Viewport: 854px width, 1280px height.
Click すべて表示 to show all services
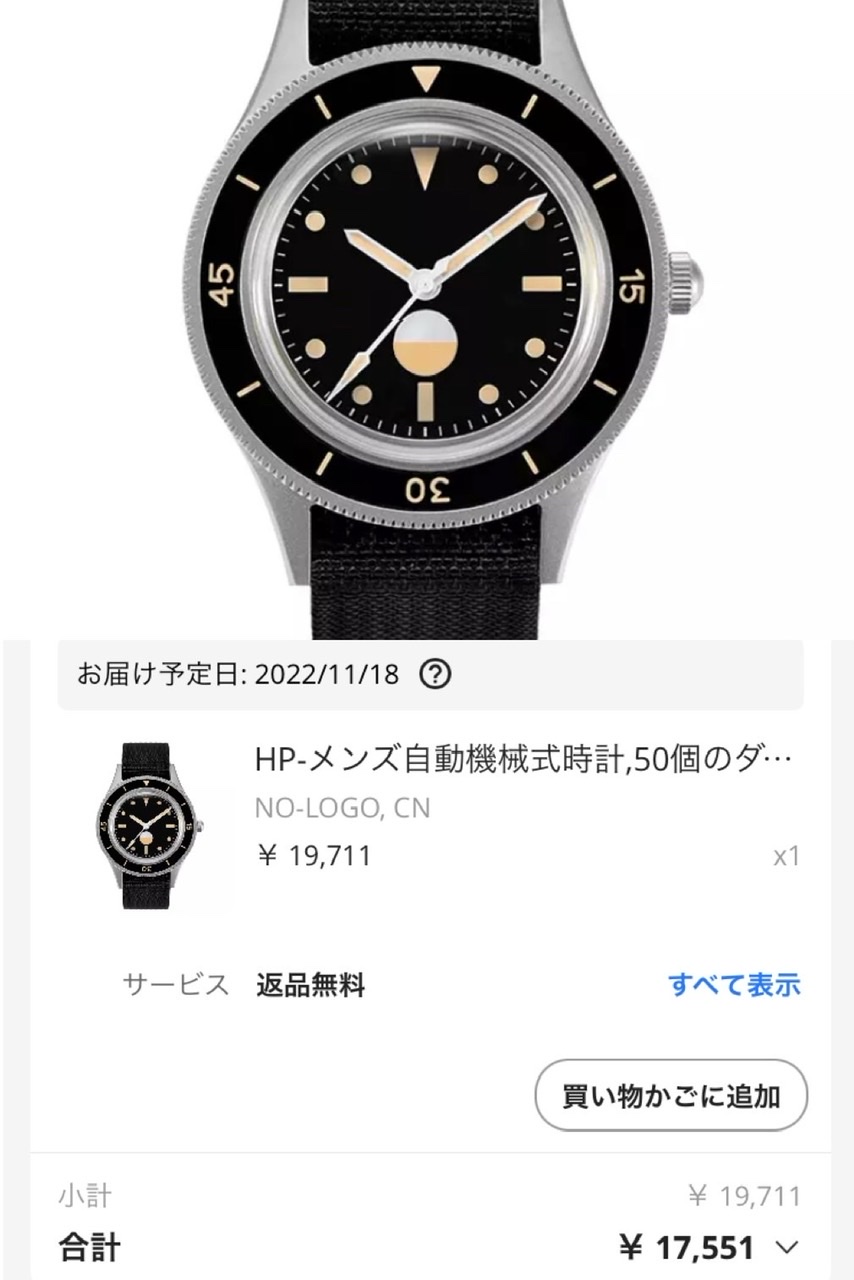pos(731,986)
